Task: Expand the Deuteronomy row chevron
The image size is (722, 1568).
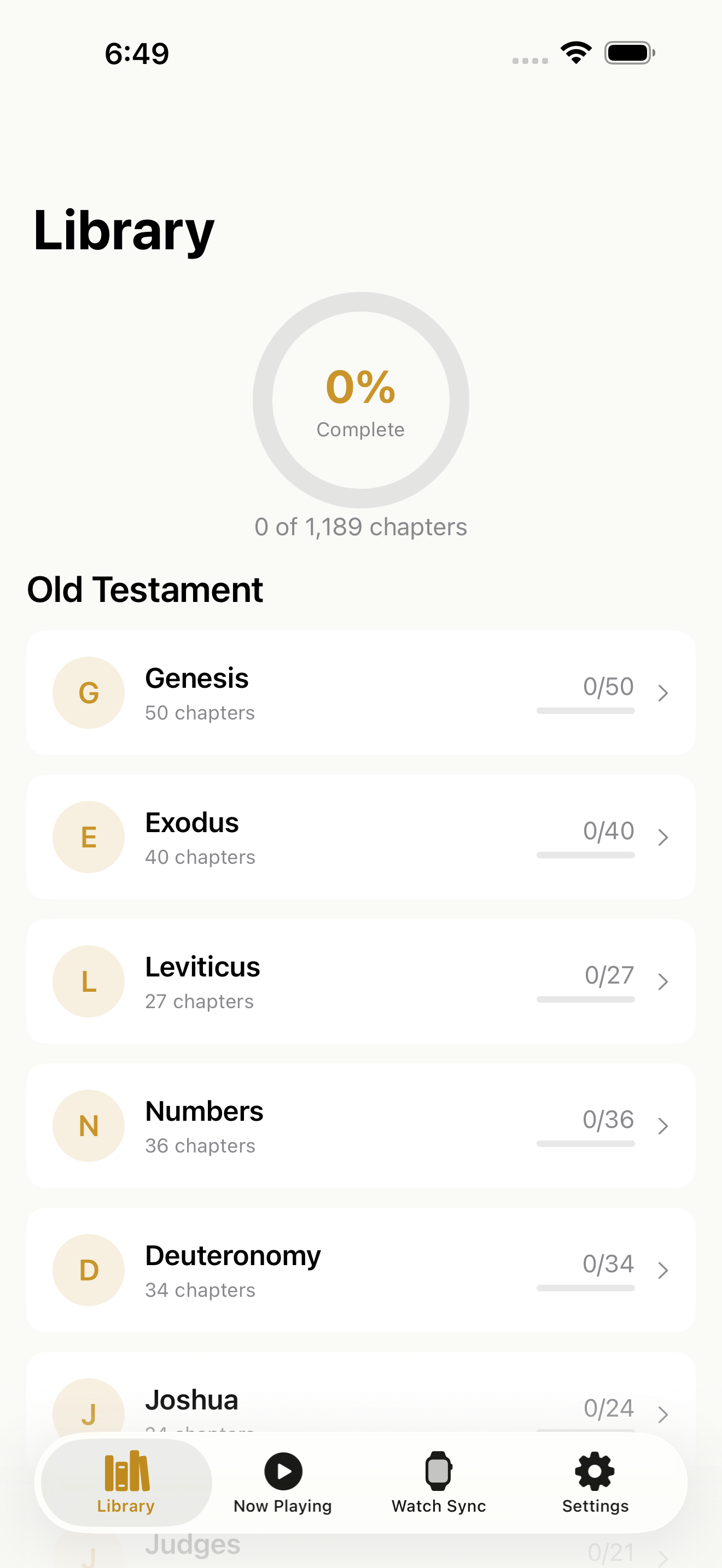Action: (x=662, y=1269)
